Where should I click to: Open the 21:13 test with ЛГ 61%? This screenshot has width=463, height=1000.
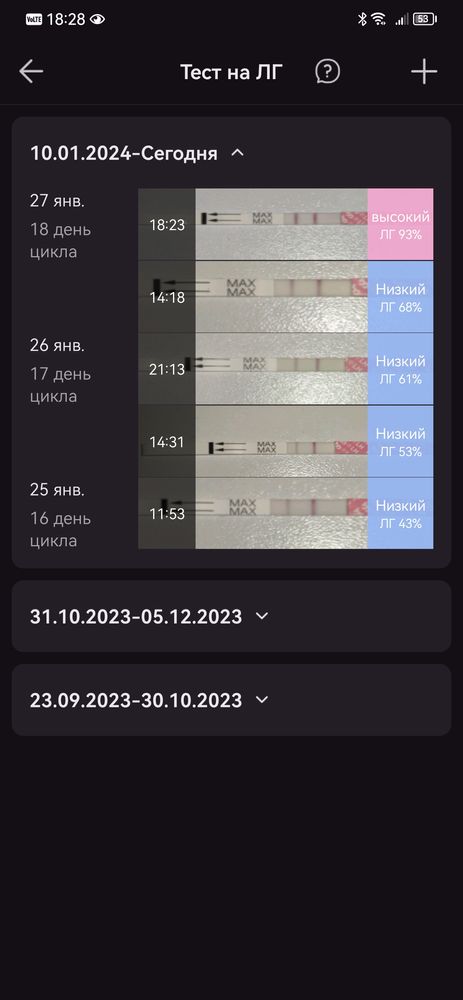286,369
